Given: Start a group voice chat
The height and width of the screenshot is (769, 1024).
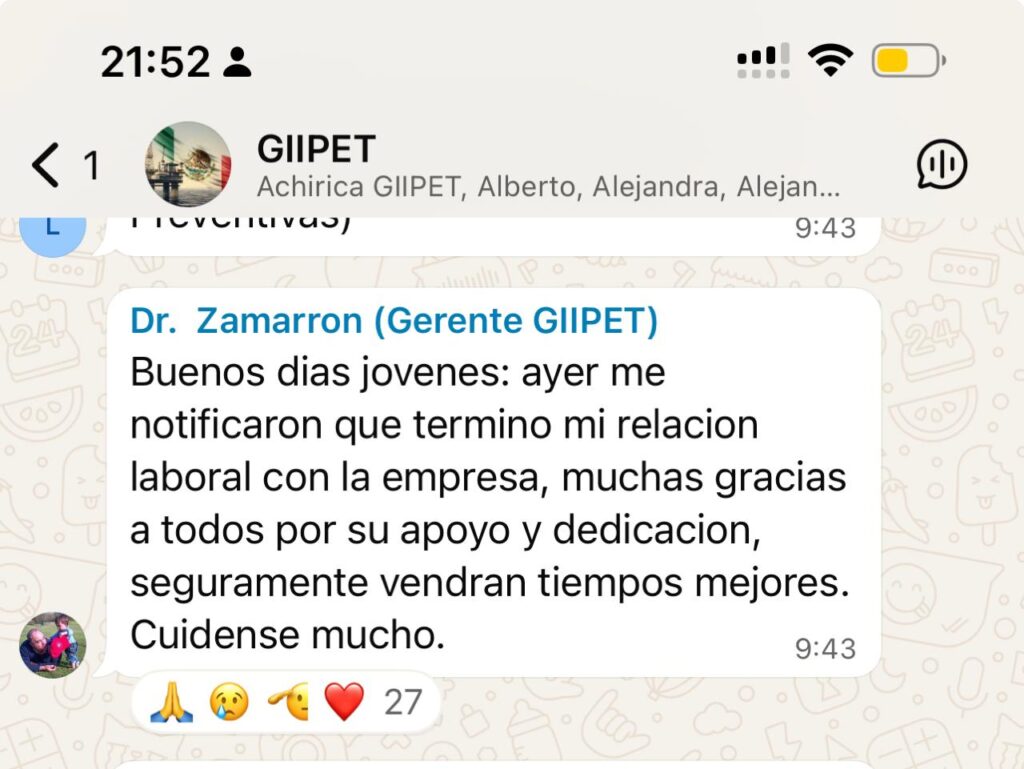Looking at the screenshot, I should 941,165.
